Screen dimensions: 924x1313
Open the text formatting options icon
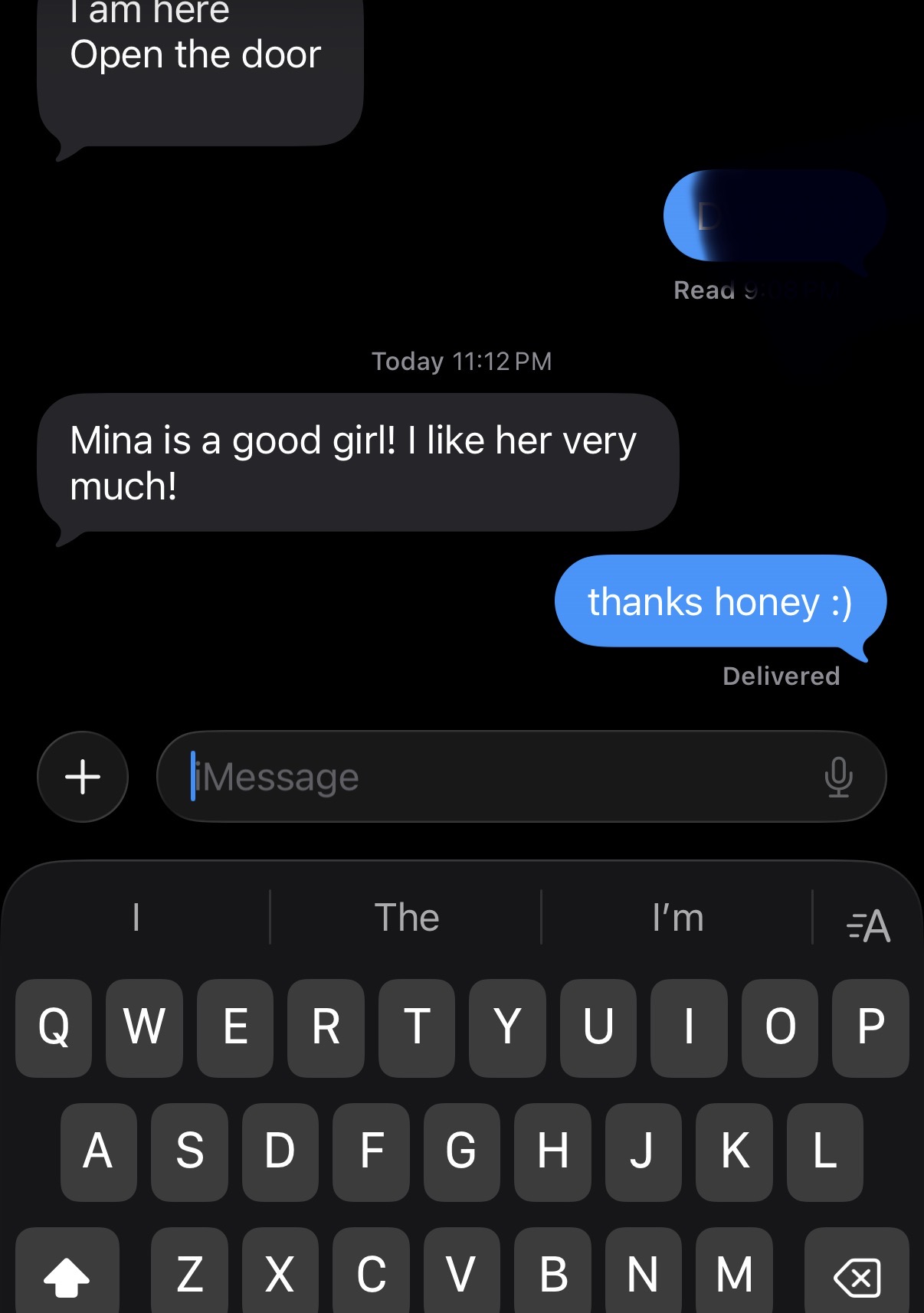click(868, 925)
